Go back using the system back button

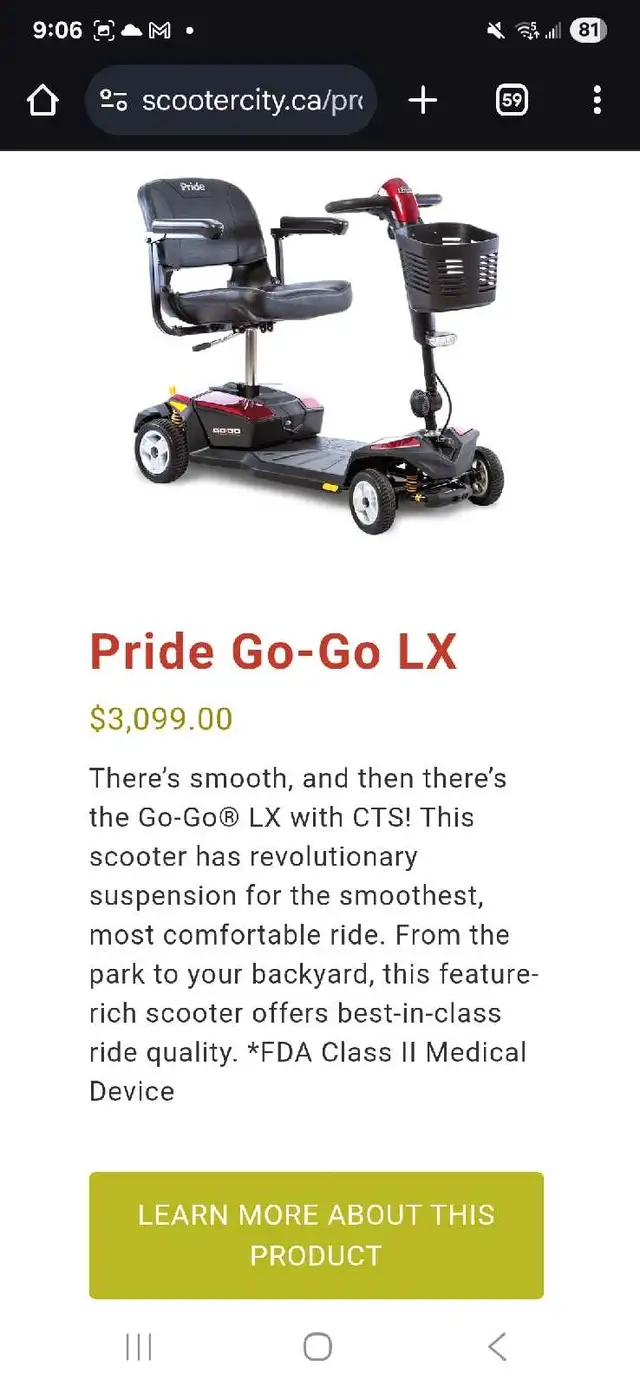click(497, 1347)
